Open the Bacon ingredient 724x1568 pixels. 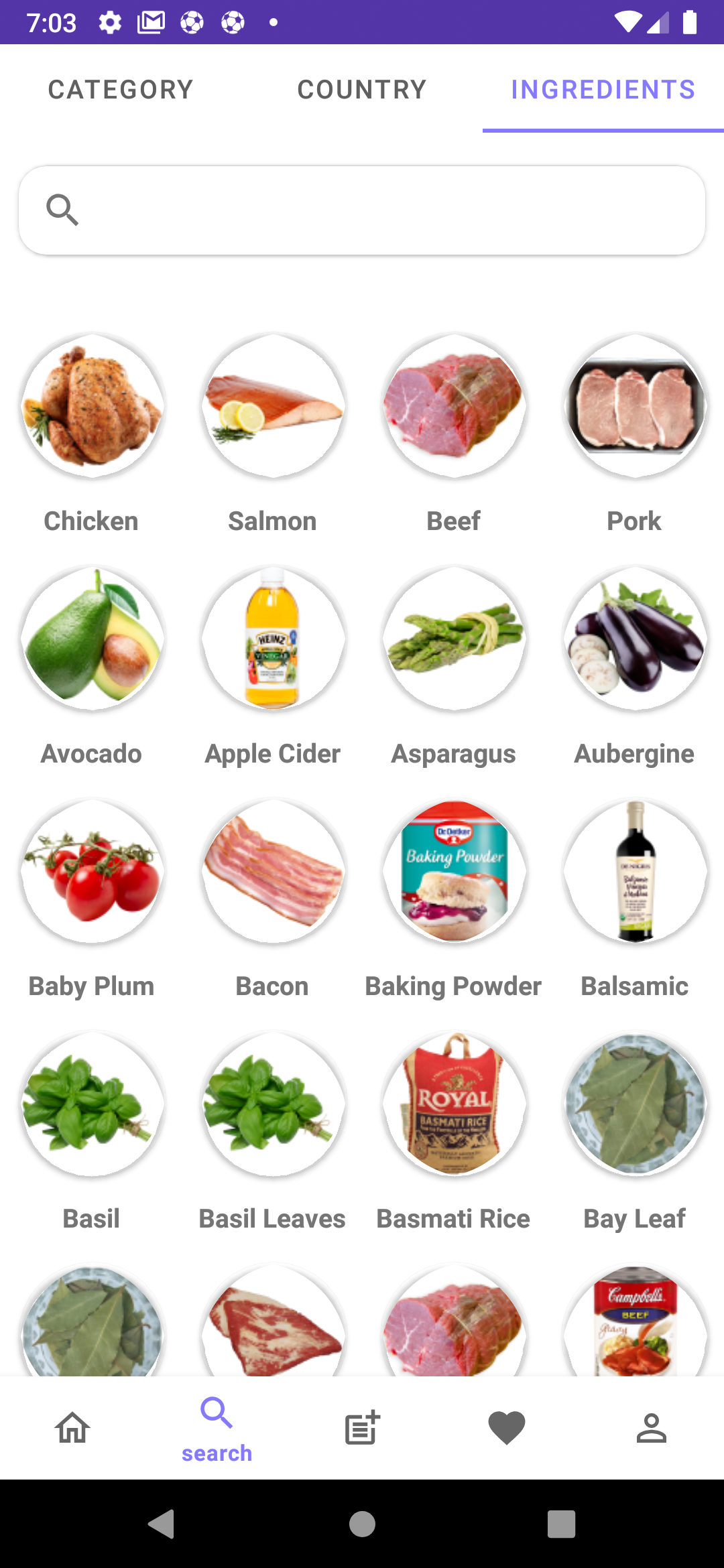(x=272, y=870)
